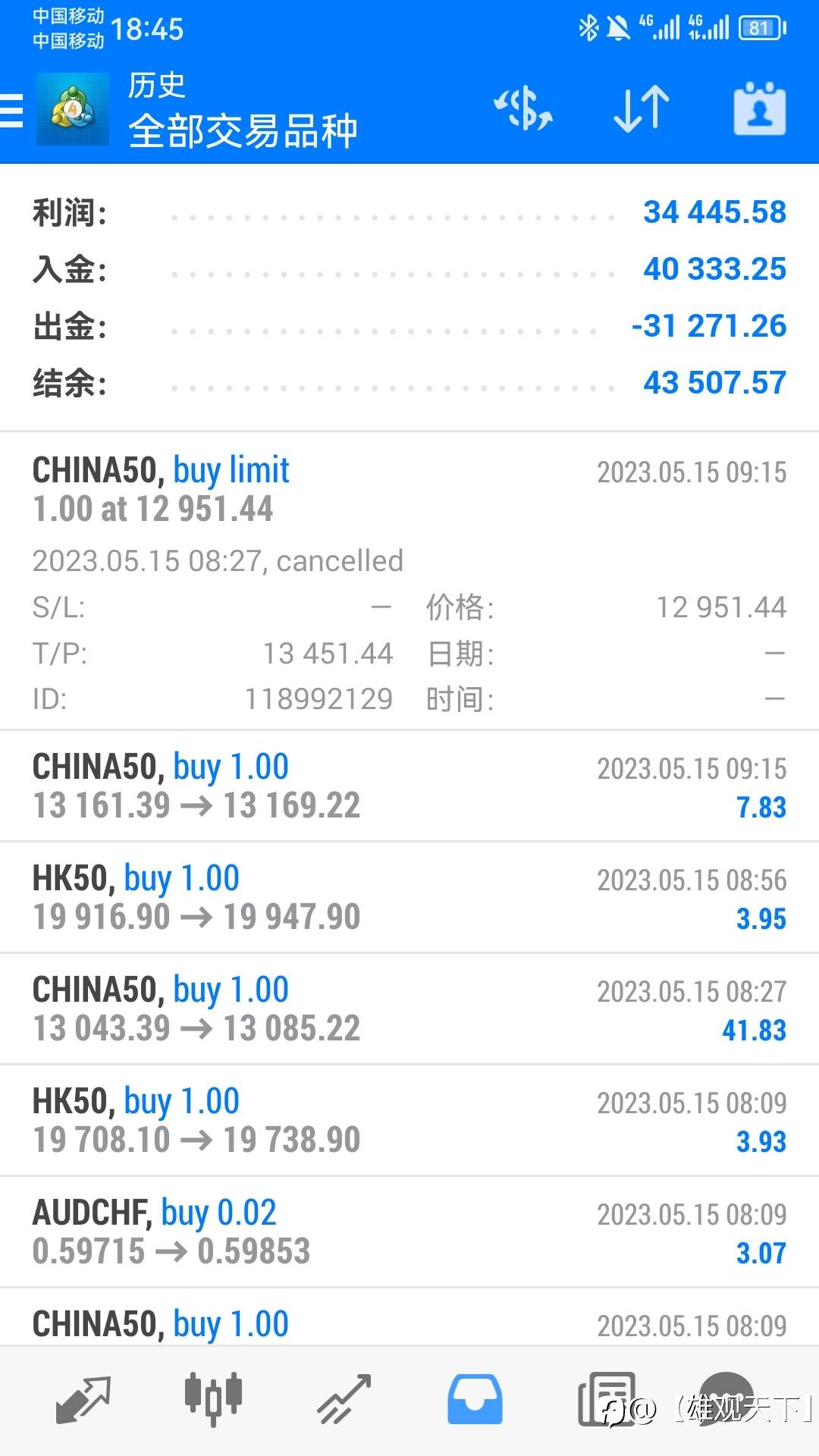Expand the HK50 trade with profit 3.95
Image resolution: width=819 pixels, height=1456 pixels.
coord(409,898)
